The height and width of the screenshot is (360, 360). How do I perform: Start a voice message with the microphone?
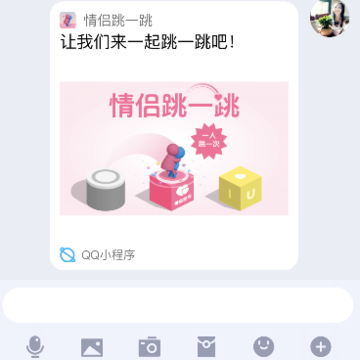[x=35, y=347]
